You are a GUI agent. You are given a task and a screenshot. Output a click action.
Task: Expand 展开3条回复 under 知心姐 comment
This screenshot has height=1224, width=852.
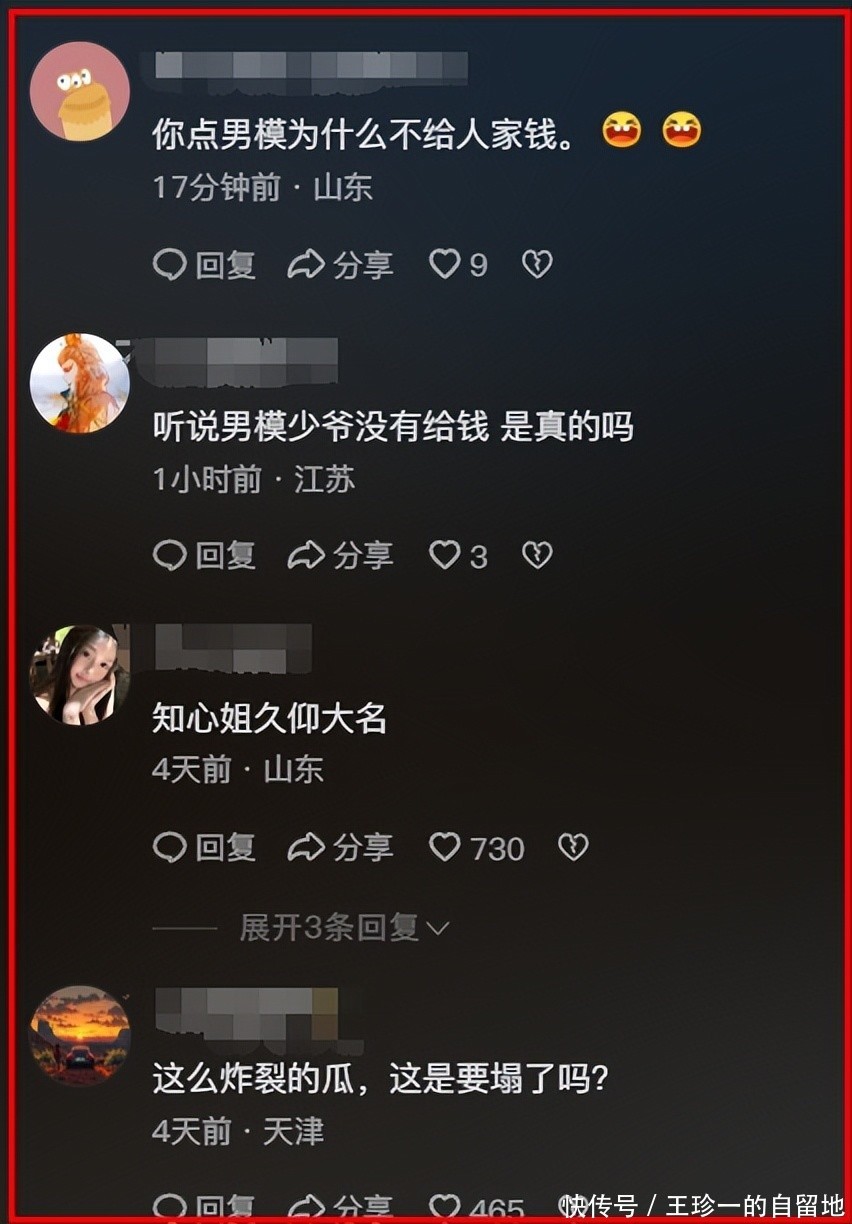pos(342,928)
